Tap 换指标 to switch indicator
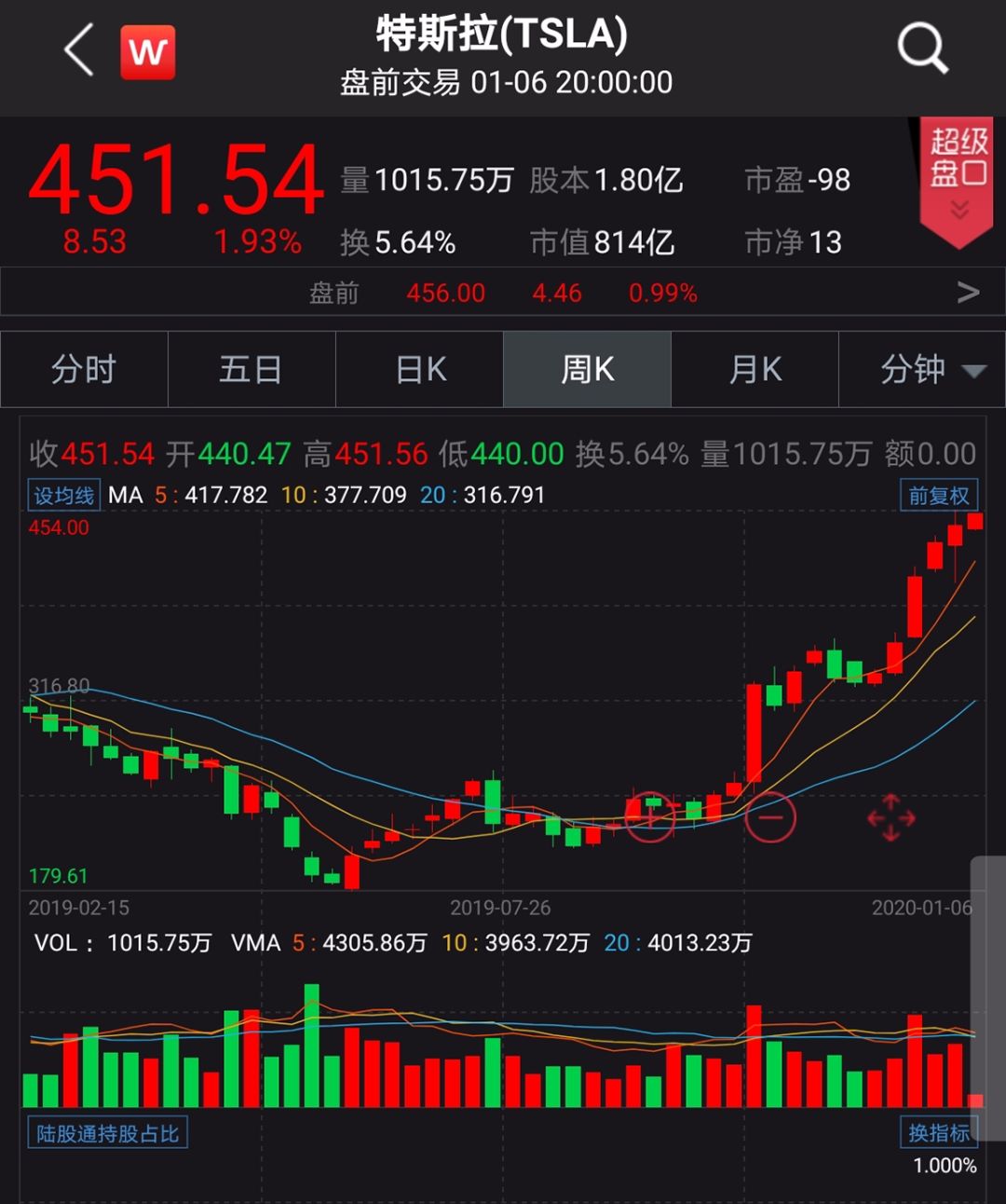This screenshot has height=1204, width=1006. (939, 1132)
